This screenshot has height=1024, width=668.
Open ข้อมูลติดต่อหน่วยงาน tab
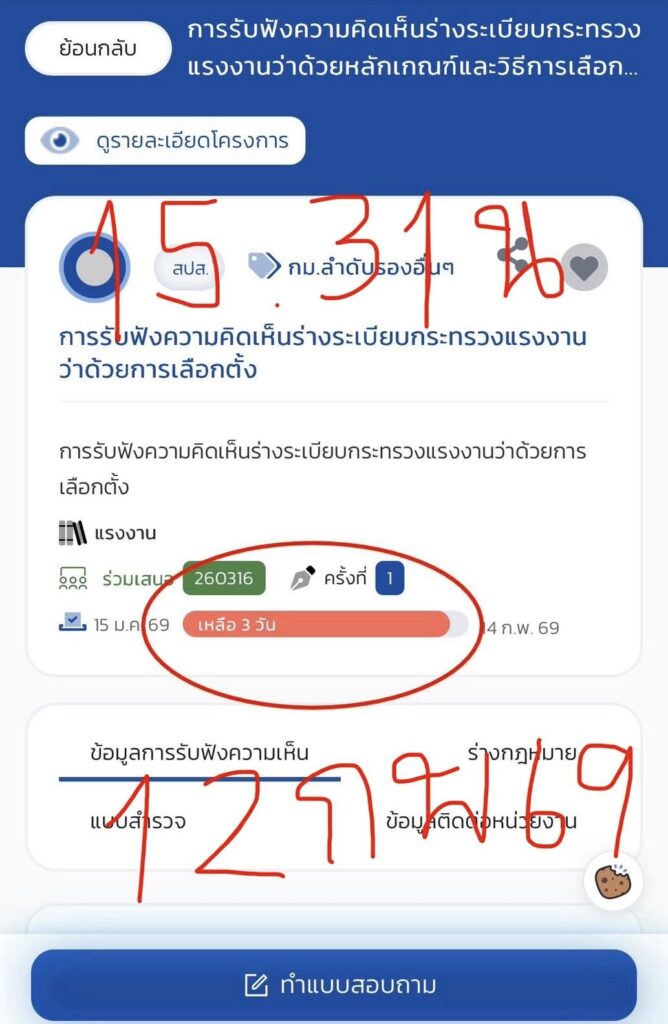[481, 821]
